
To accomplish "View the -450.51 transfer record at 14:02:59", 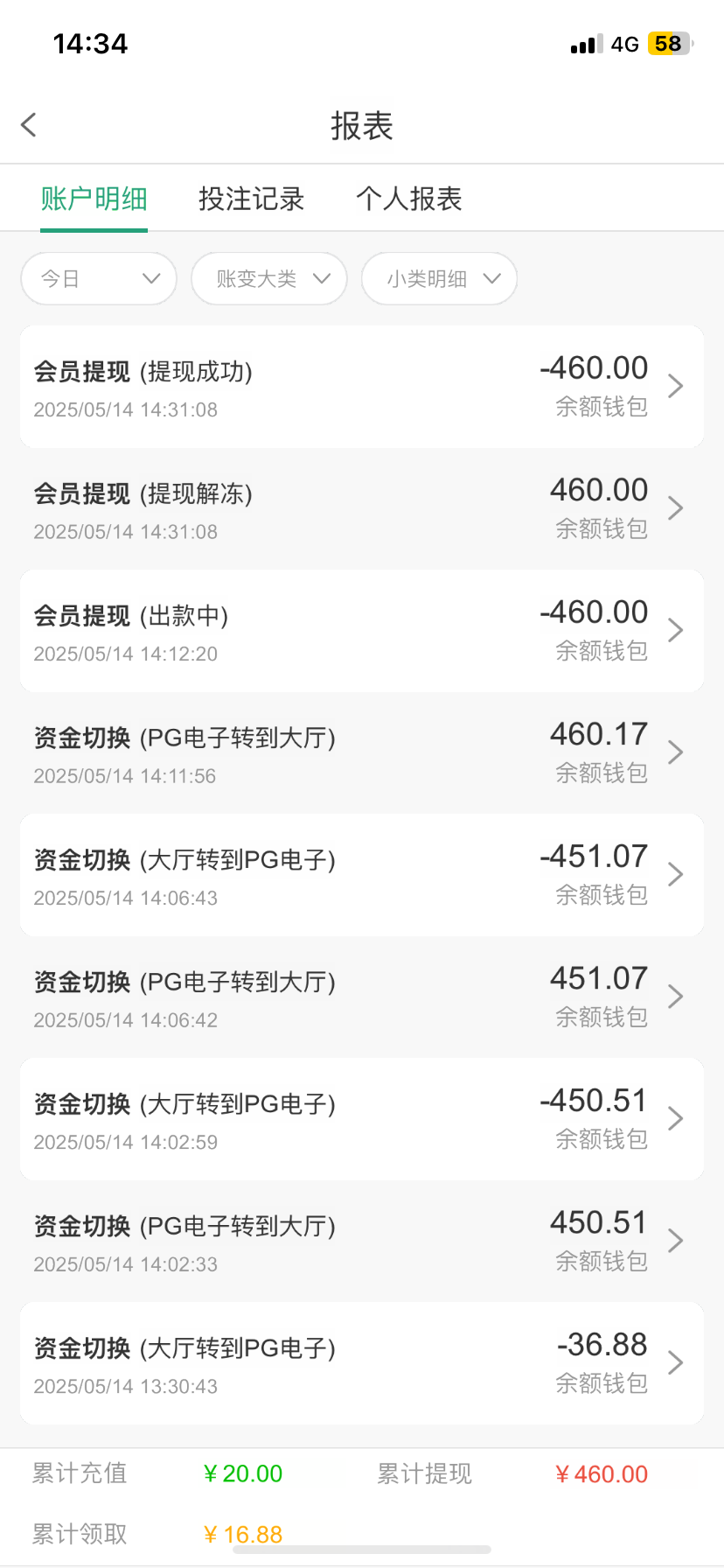I will pos(361,1119).
